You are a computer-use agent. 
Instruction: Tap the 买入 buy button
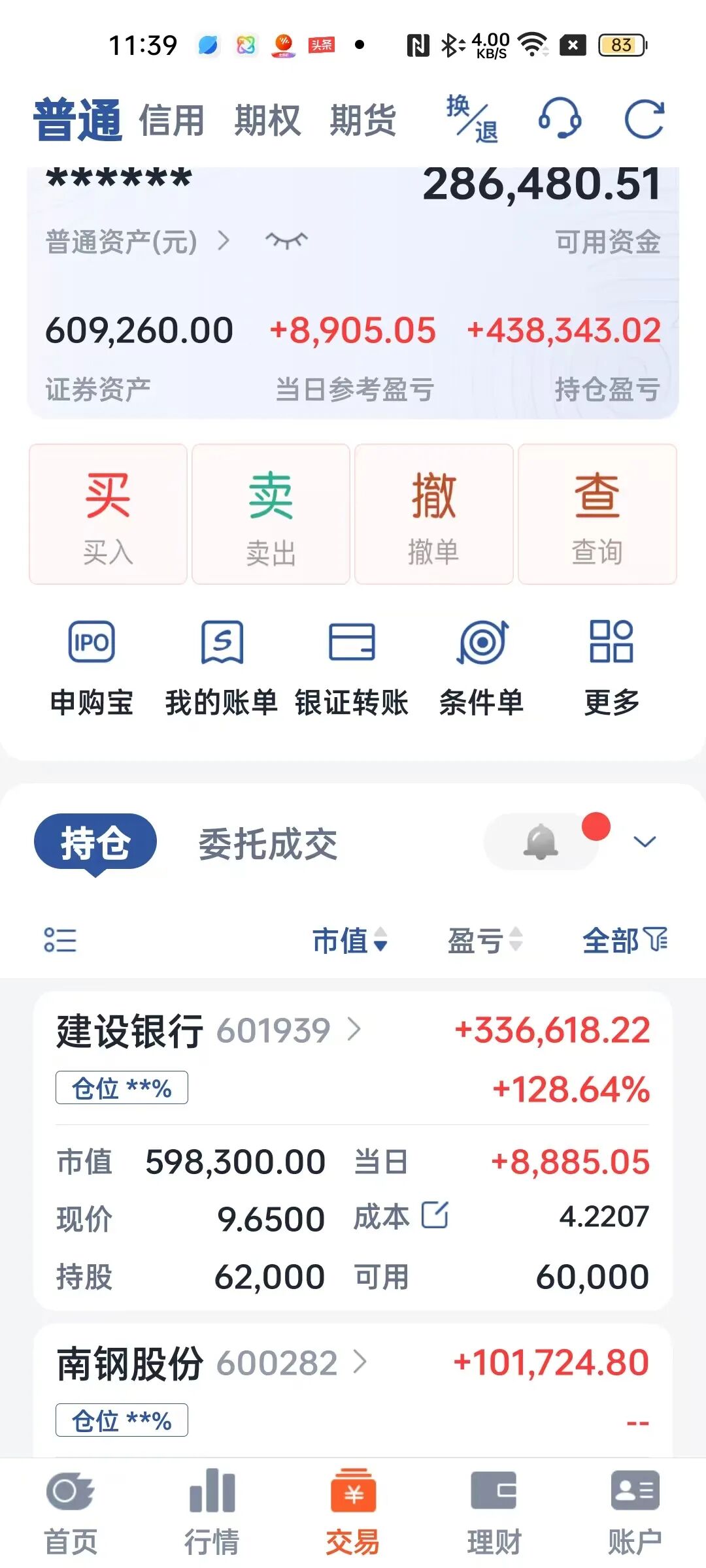click(x=108, y=514)
